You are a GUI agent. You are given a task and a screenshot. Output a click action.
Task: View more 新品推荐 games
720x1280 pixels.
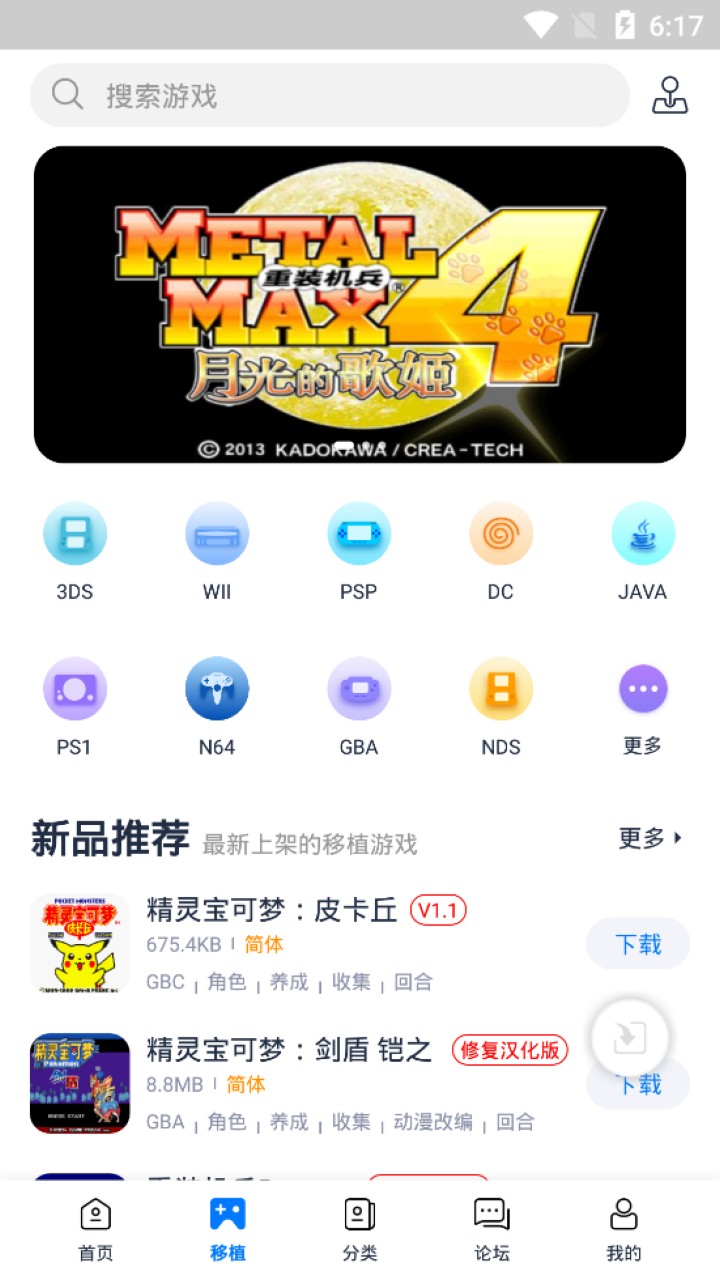point(652,838)
